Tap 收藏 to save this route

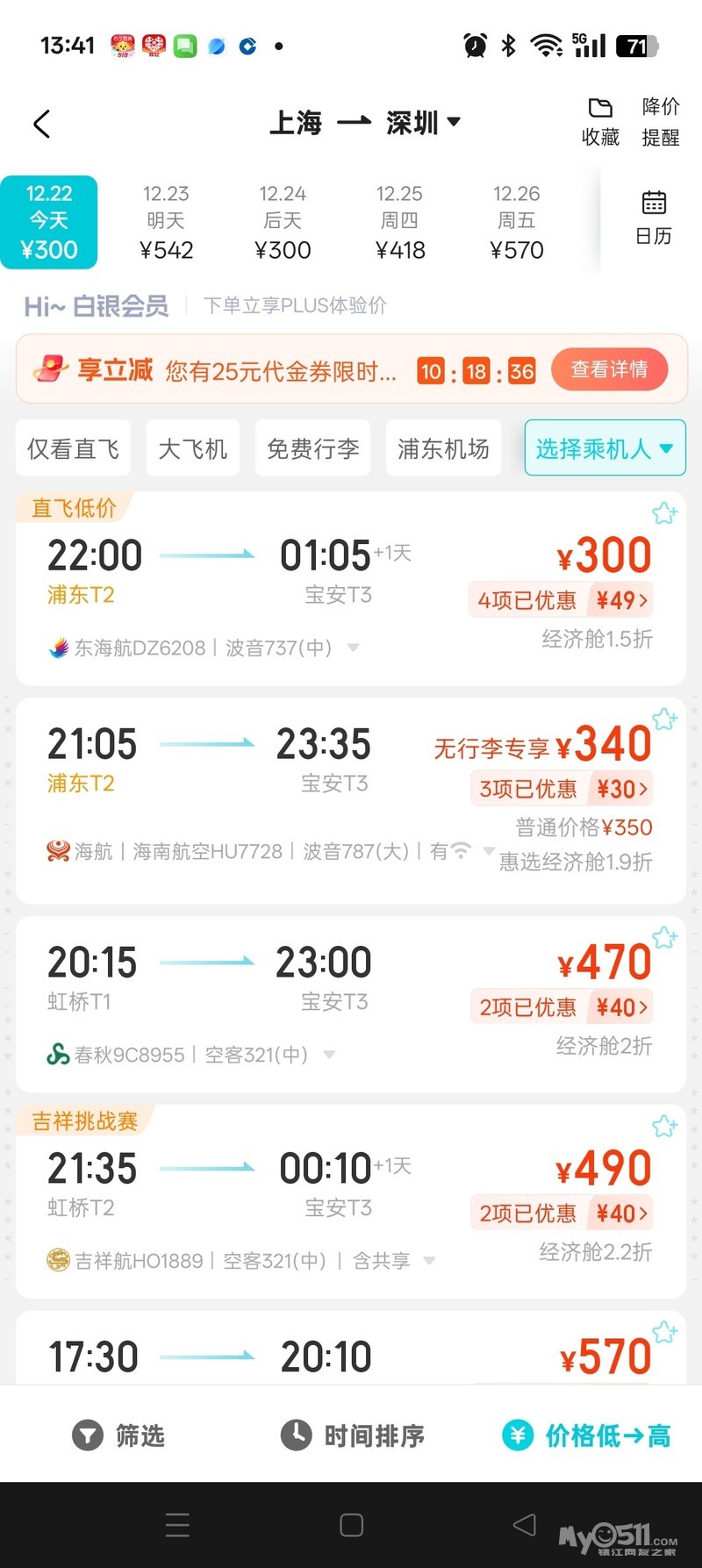point(600,122)
